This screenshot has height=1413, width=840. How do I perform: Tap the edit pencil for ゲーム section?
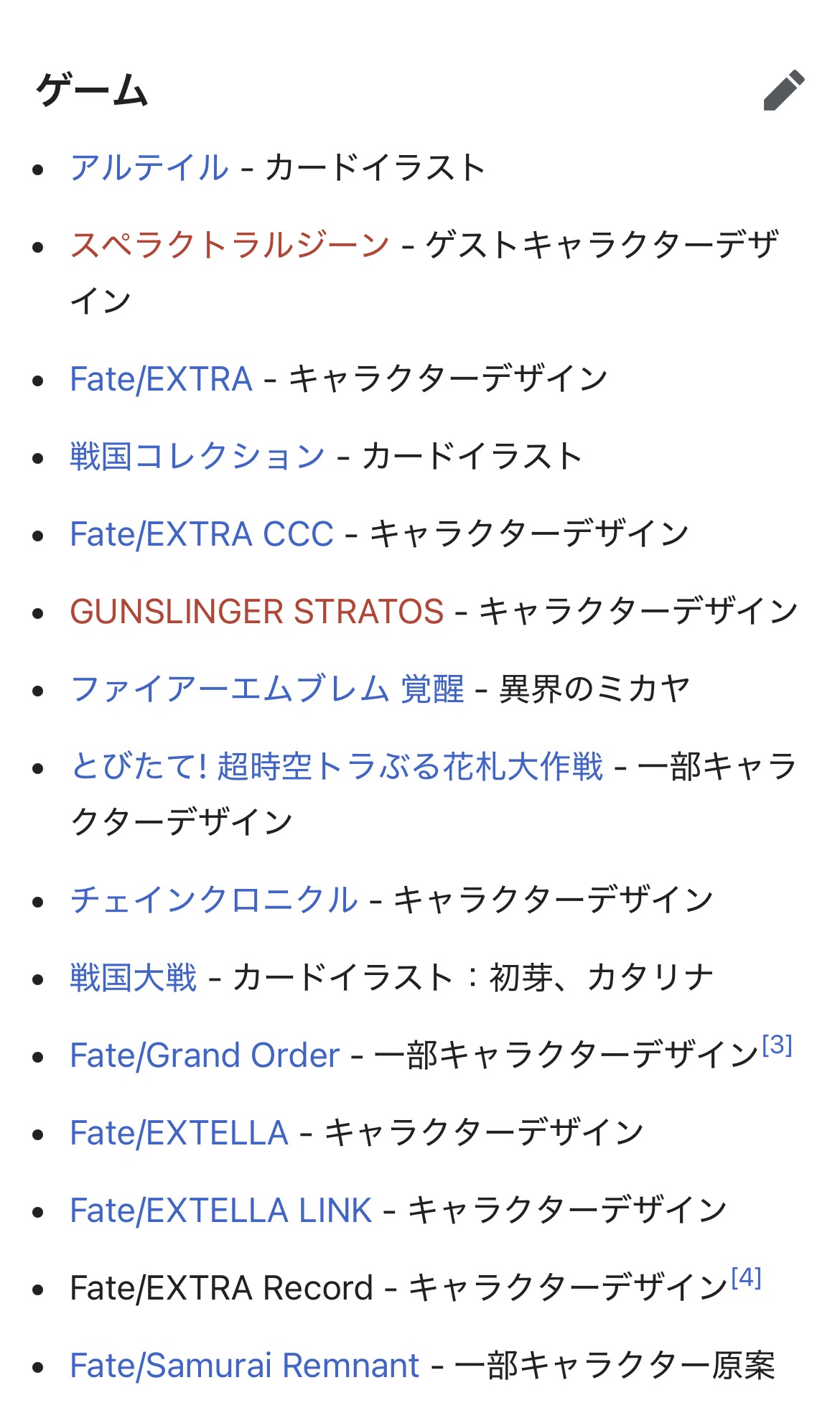[783, 90]
